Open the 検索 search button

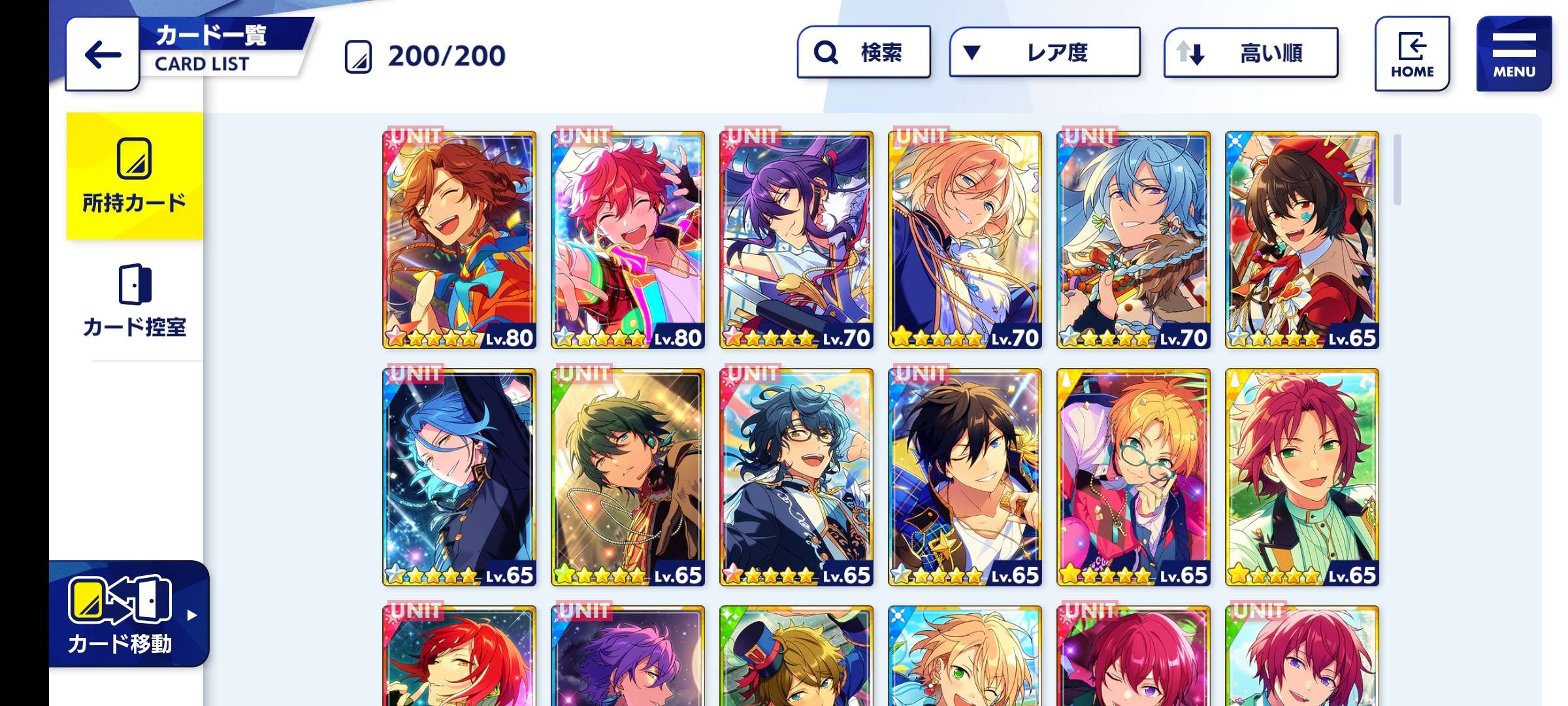[863, 52]
